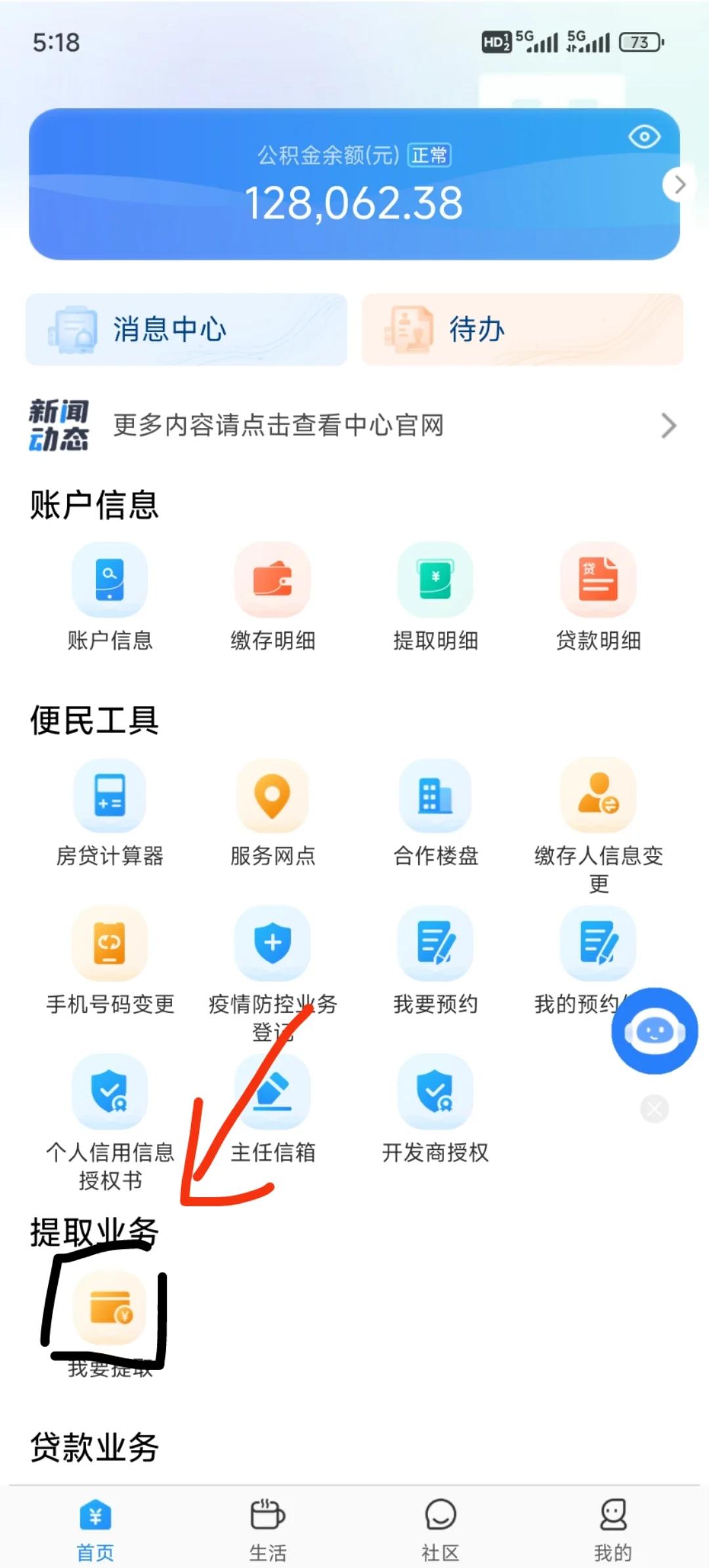Open 手机号码变更 phone number change
This screenshot has height=1568, width=709.
pos(109,945)
